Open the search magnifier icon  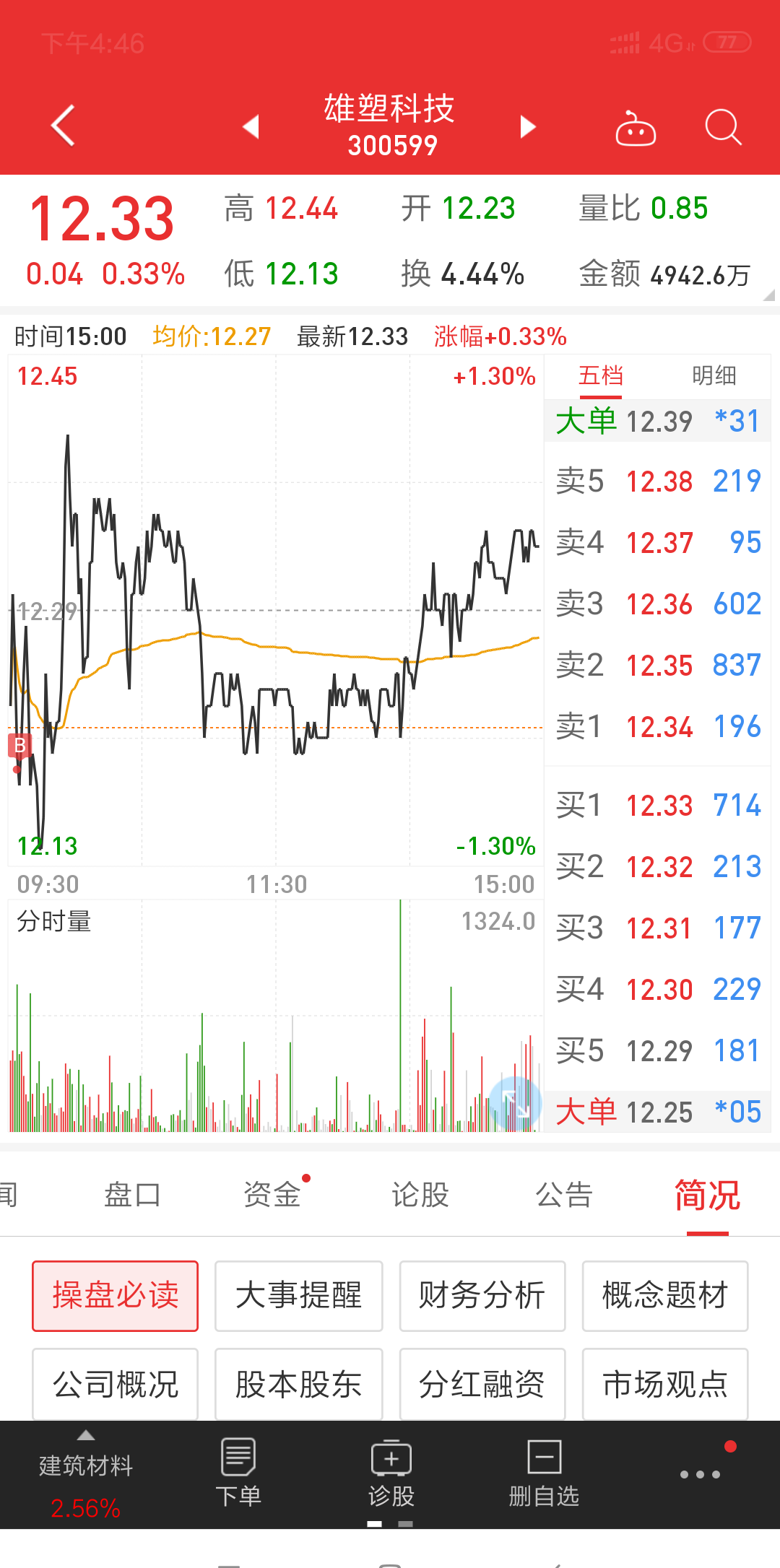723,127
